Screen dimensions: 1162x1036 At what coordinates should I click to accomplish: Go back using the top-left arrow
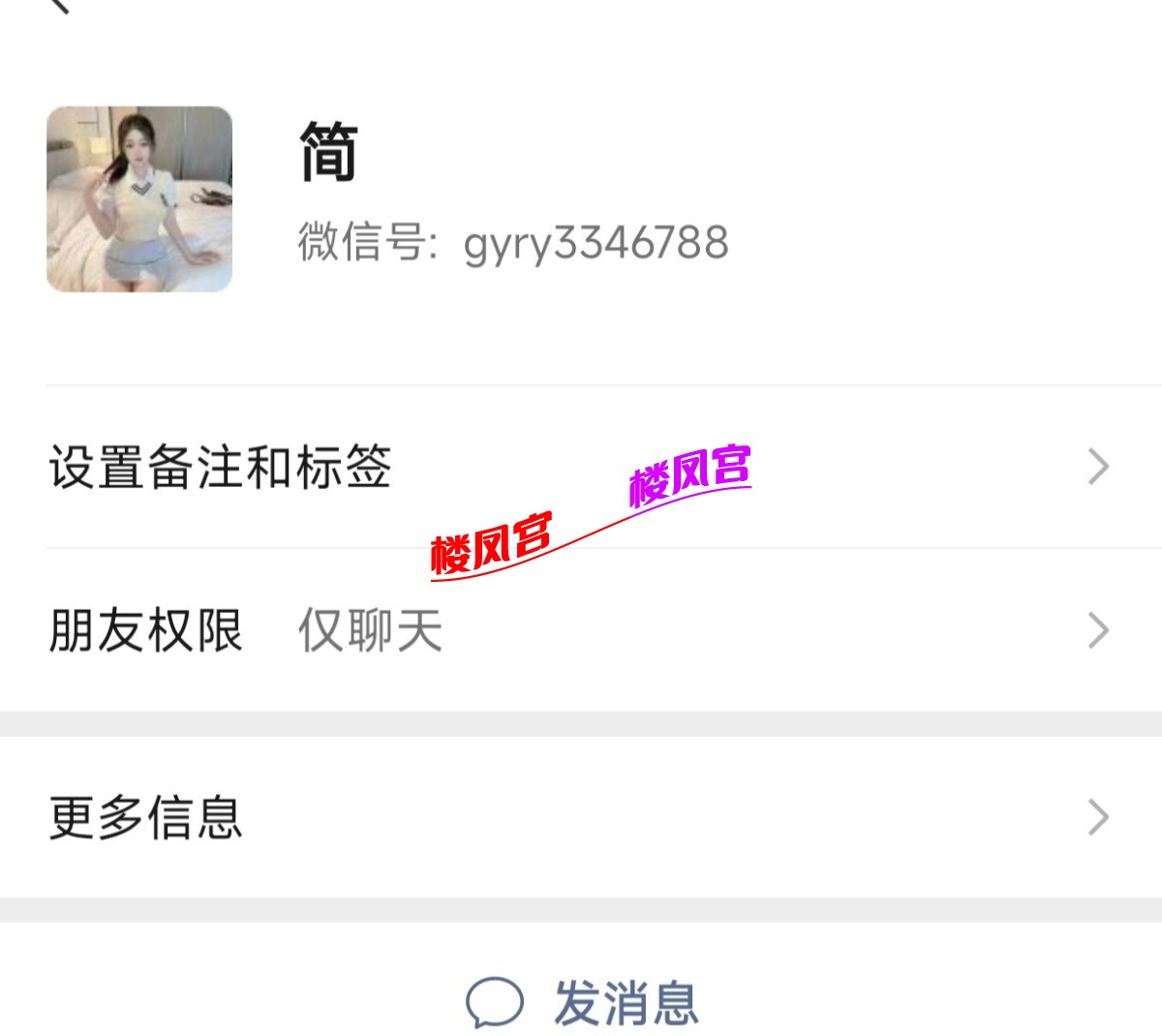(60, 6)
